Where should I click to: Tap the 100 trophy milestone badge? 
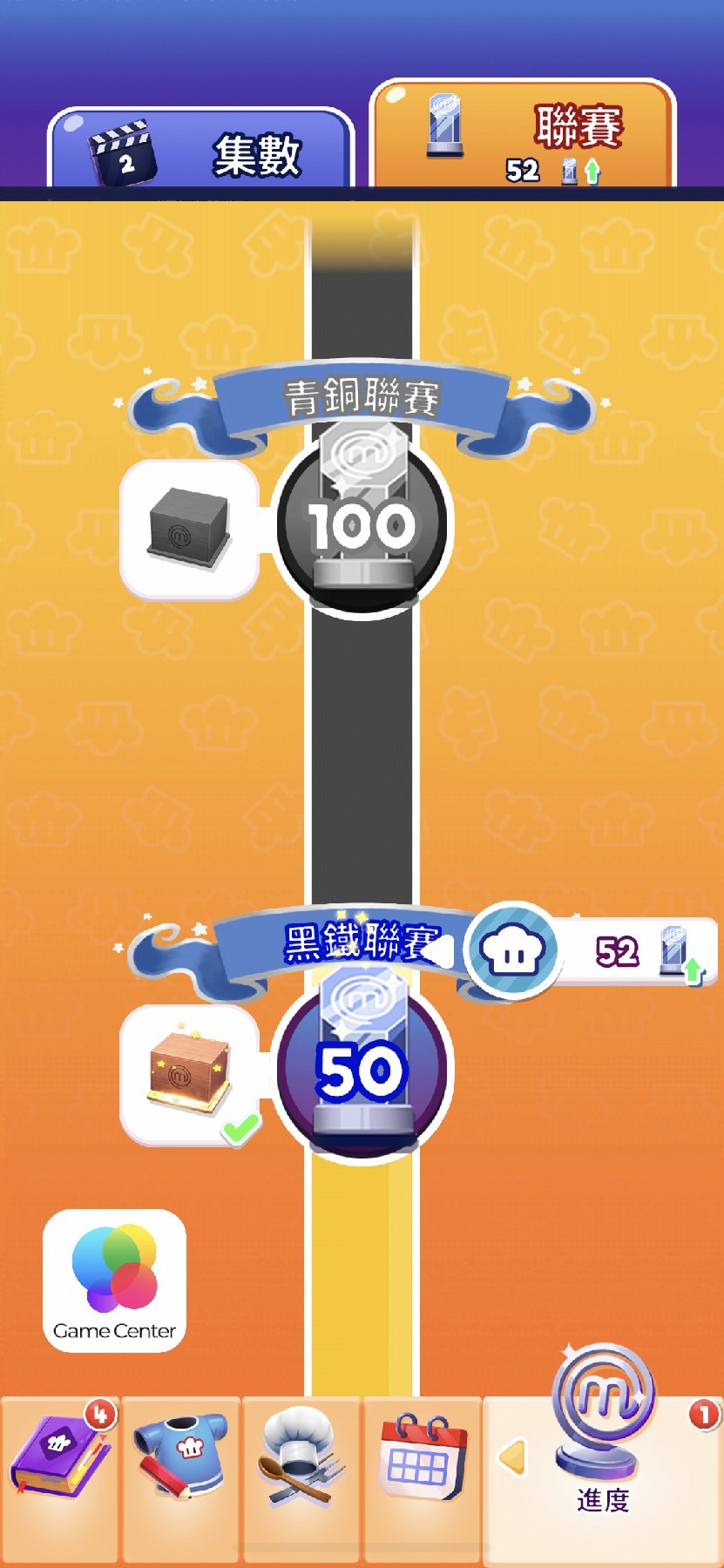[x=362, y=526]
